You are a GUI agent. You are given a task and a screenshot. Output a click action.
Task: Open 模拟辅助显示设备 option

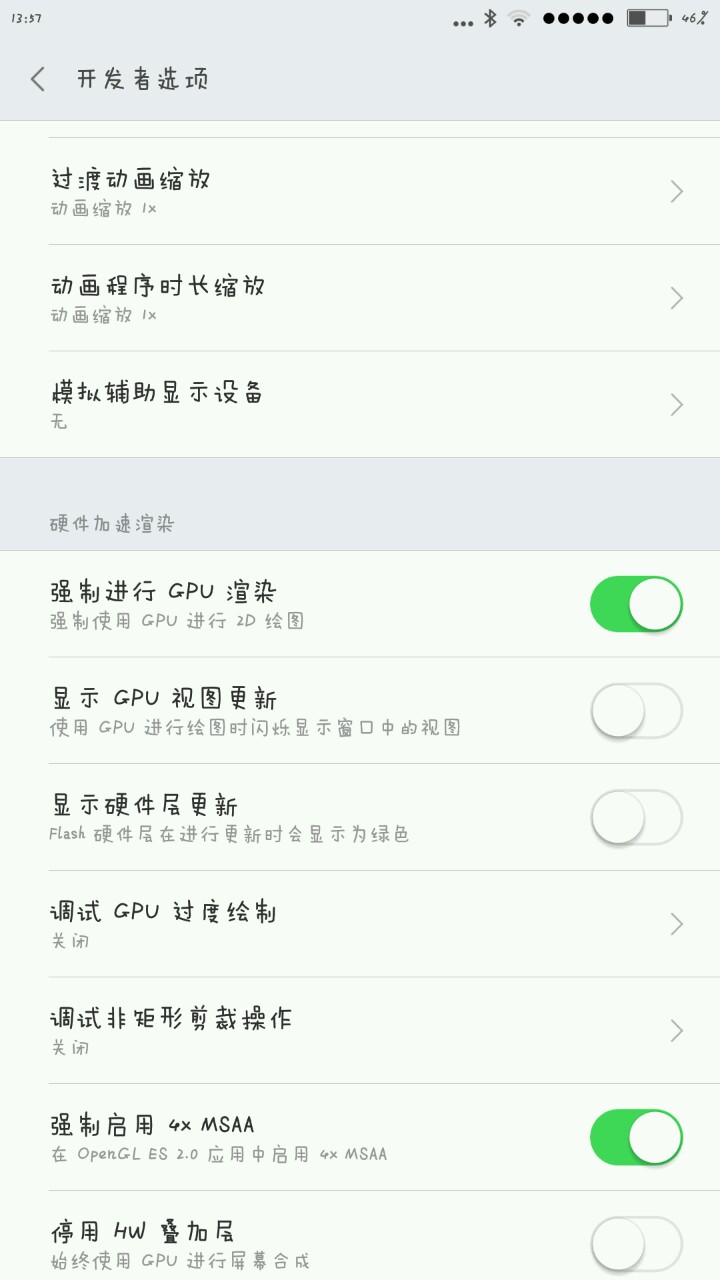pyautogui.click(x=360, y=404)
